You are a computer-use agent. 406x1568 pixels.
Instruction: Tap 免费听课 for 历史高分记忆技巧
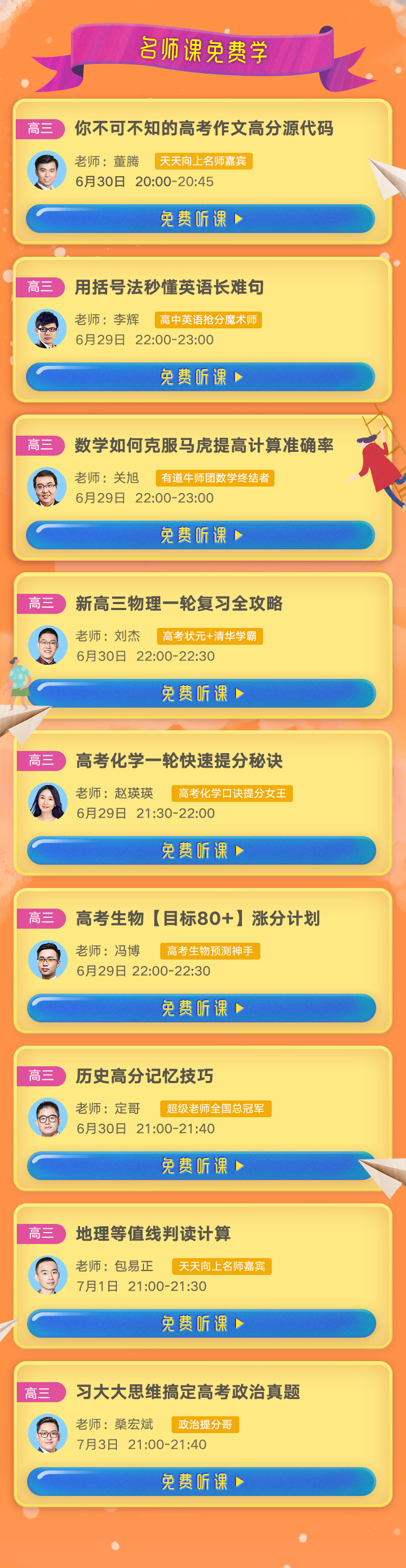[202, 1165]
